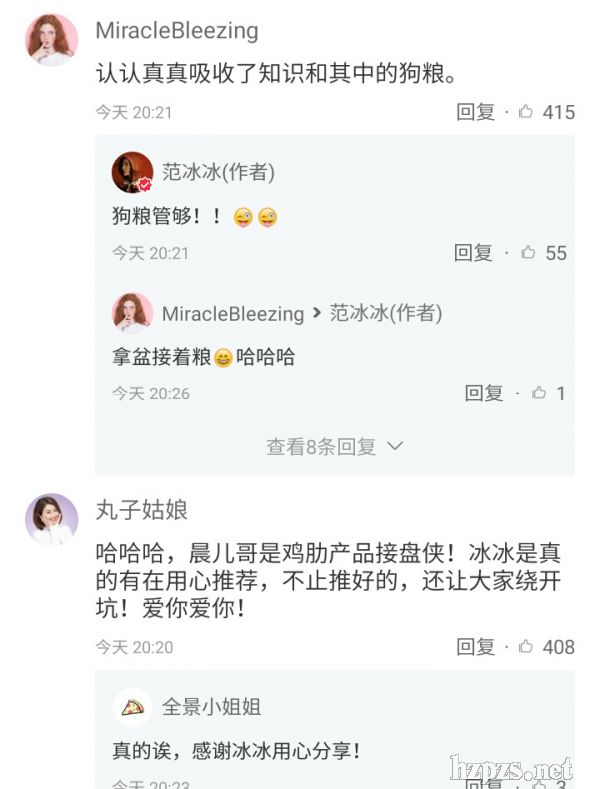Screen dimensions: 600x789
Task: Reply to MiracleBleezing's top comment
Action: (476, 112)
